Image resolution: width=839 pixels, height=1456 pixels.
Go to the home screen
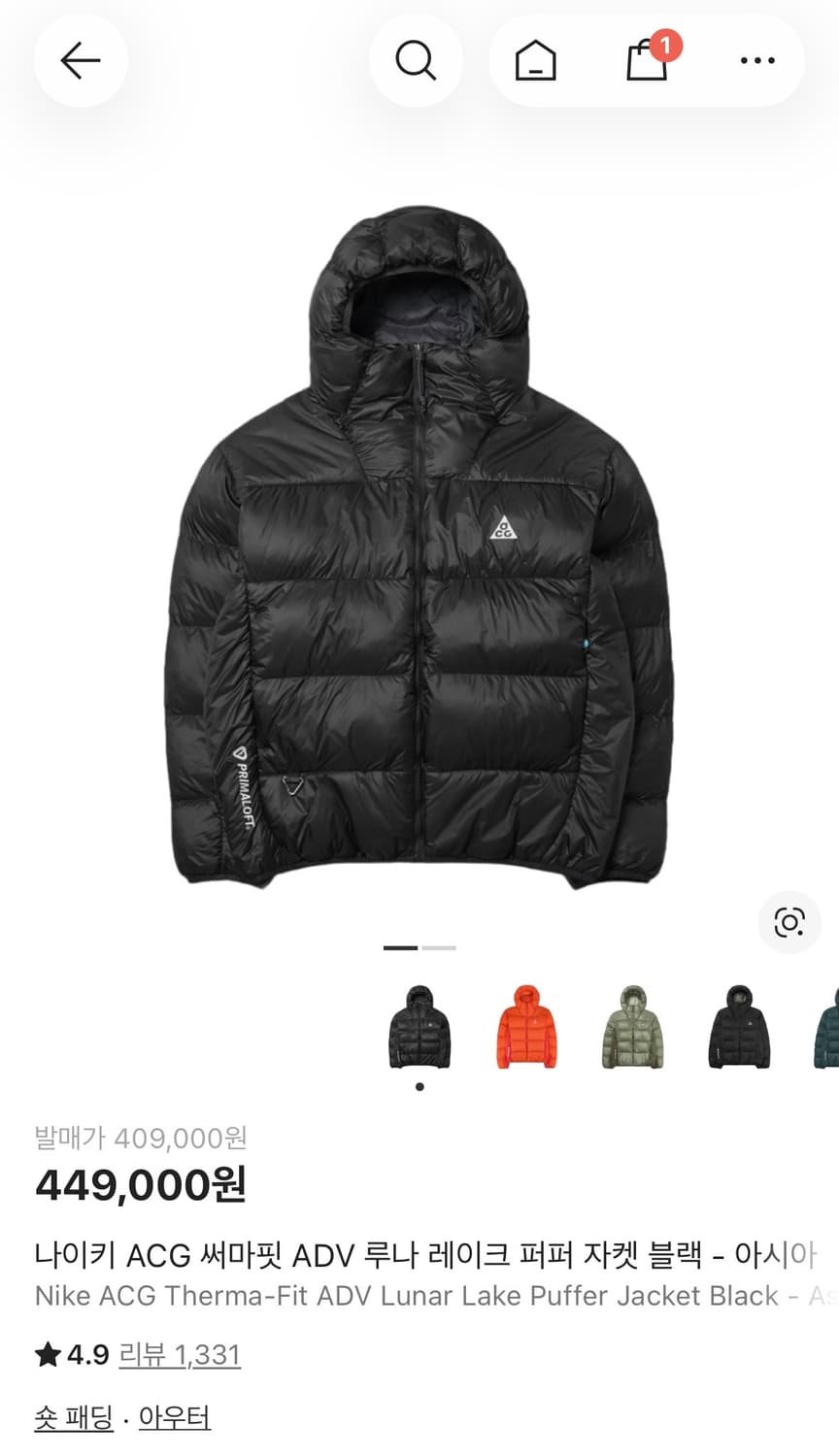(535, 60)
